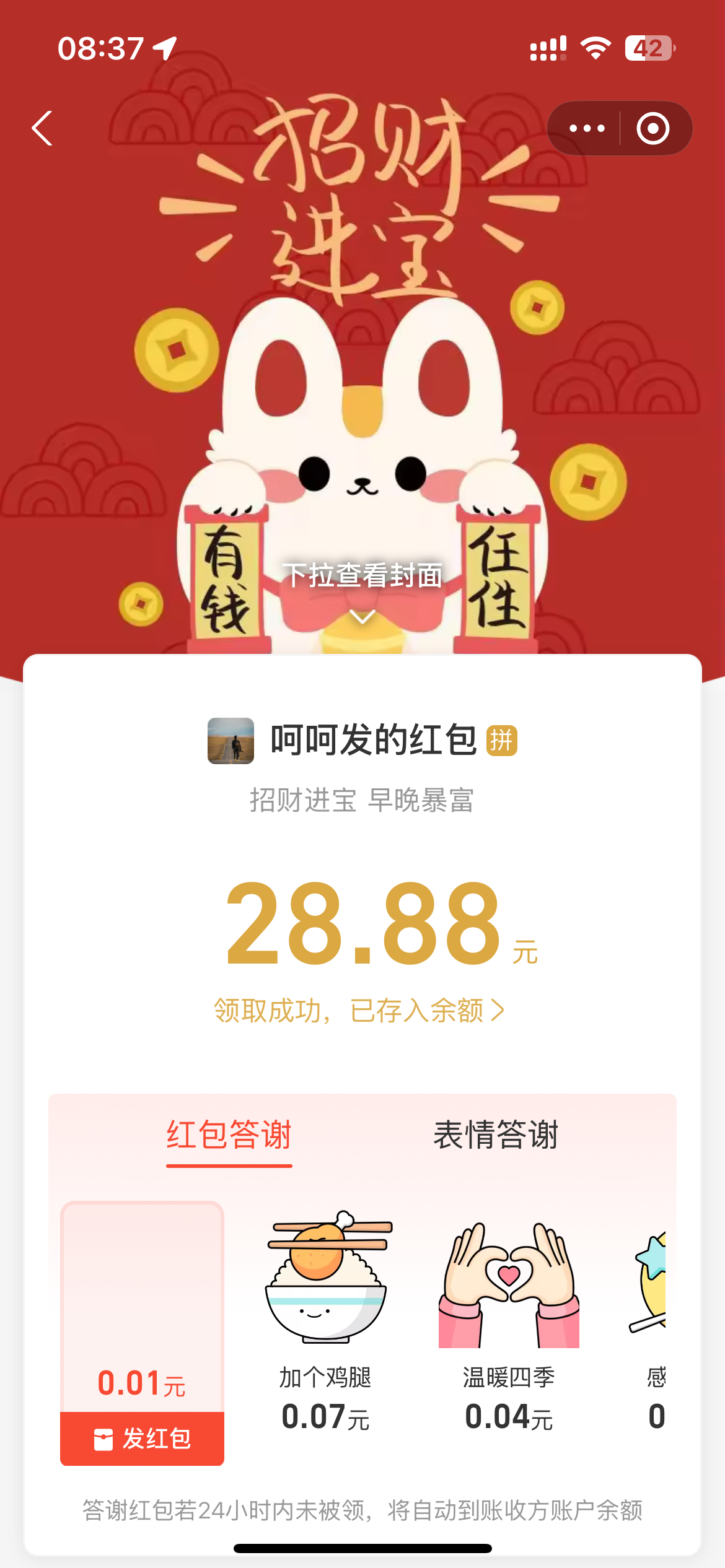The width and height of the screenshot is (725, 1568).
Task: Open the three-dot more menu
Action: (x=586, y=128)
